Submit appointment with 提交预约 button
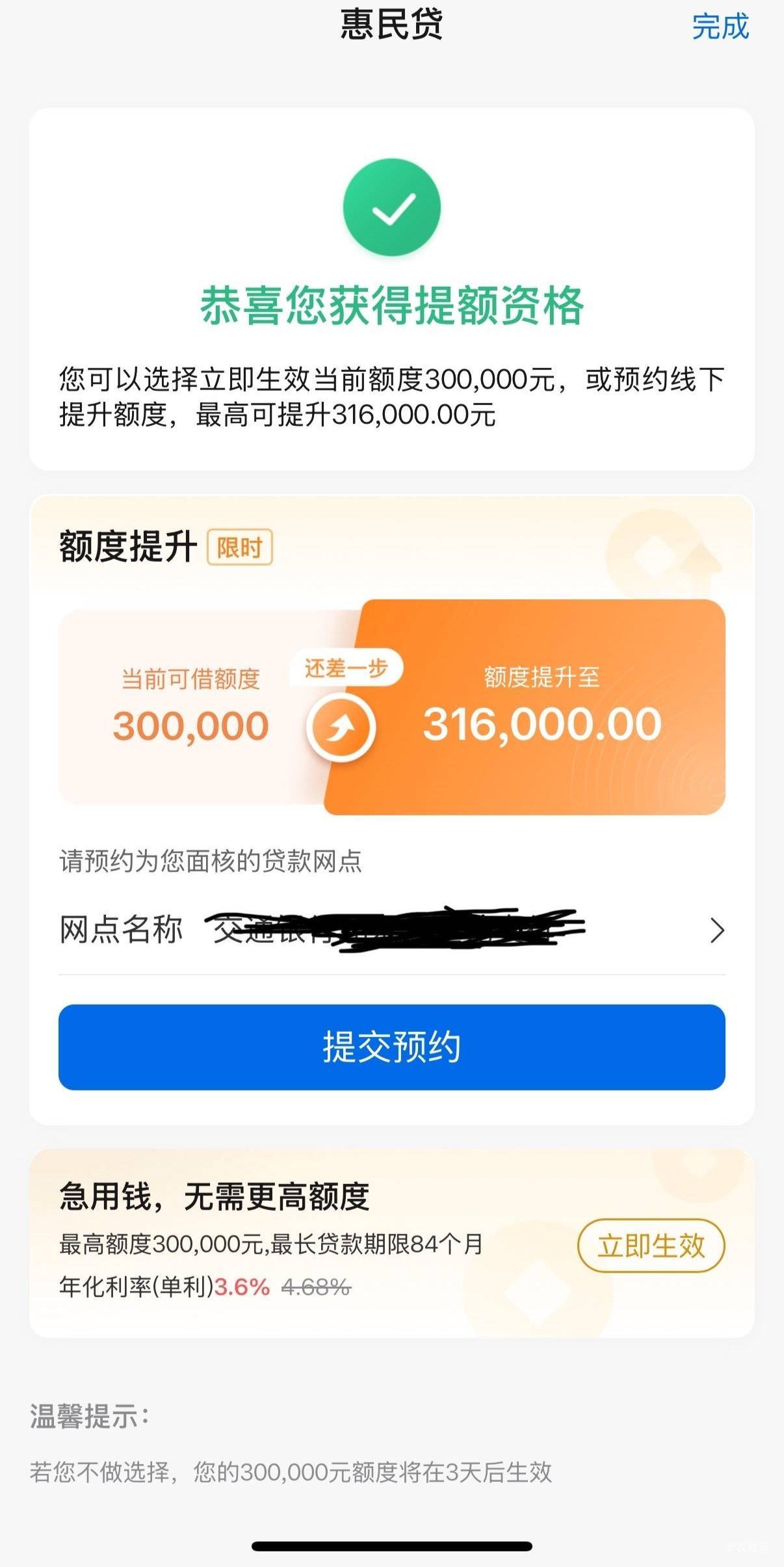The height and width of the screenshot is (1567, 784). (392, 1047)
